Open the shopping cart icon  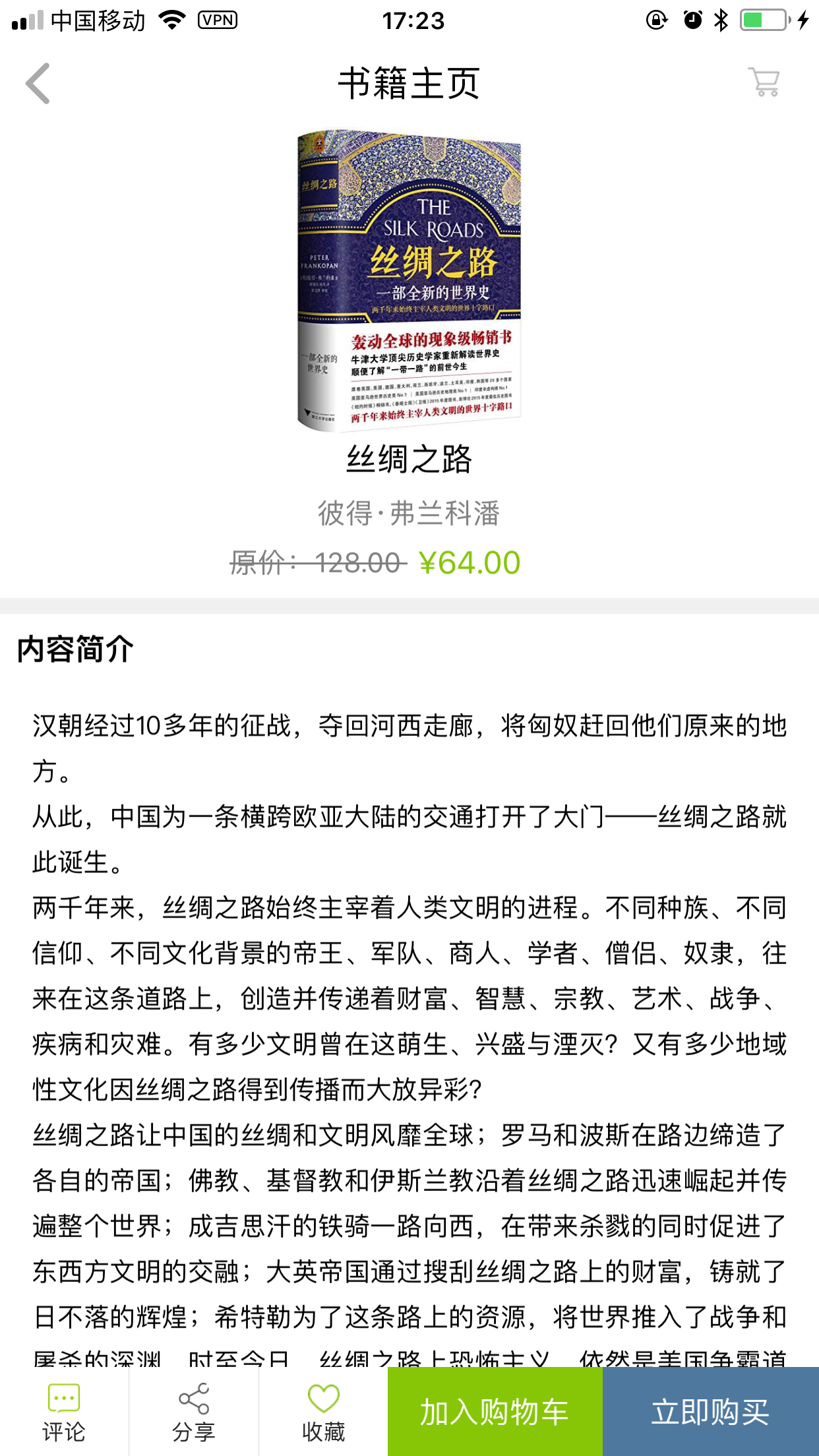764,82
